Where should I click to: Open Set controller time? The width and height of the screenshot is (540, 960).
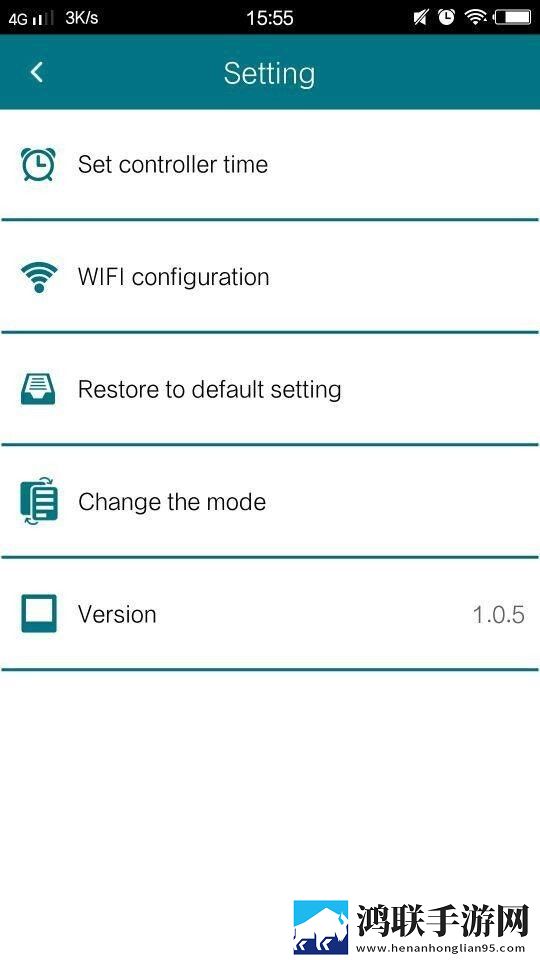click(x=270, y=164)
